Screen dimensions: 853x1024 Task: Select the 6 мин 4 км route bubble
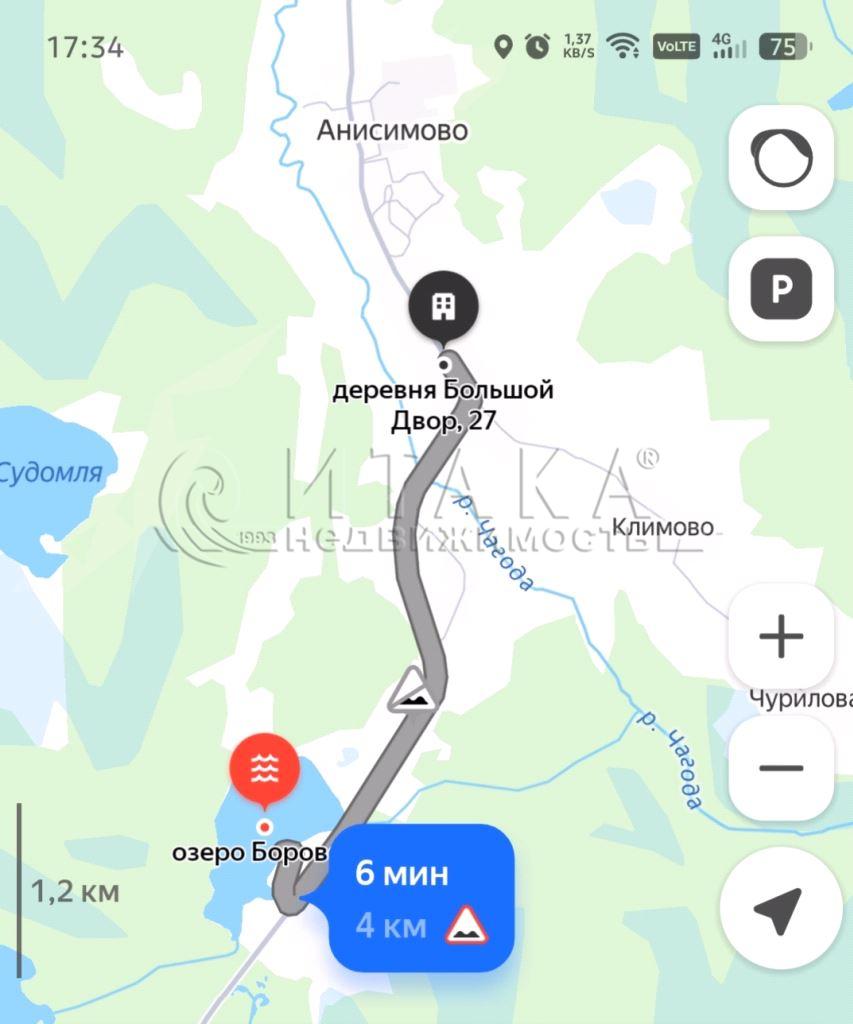(420, 898)
